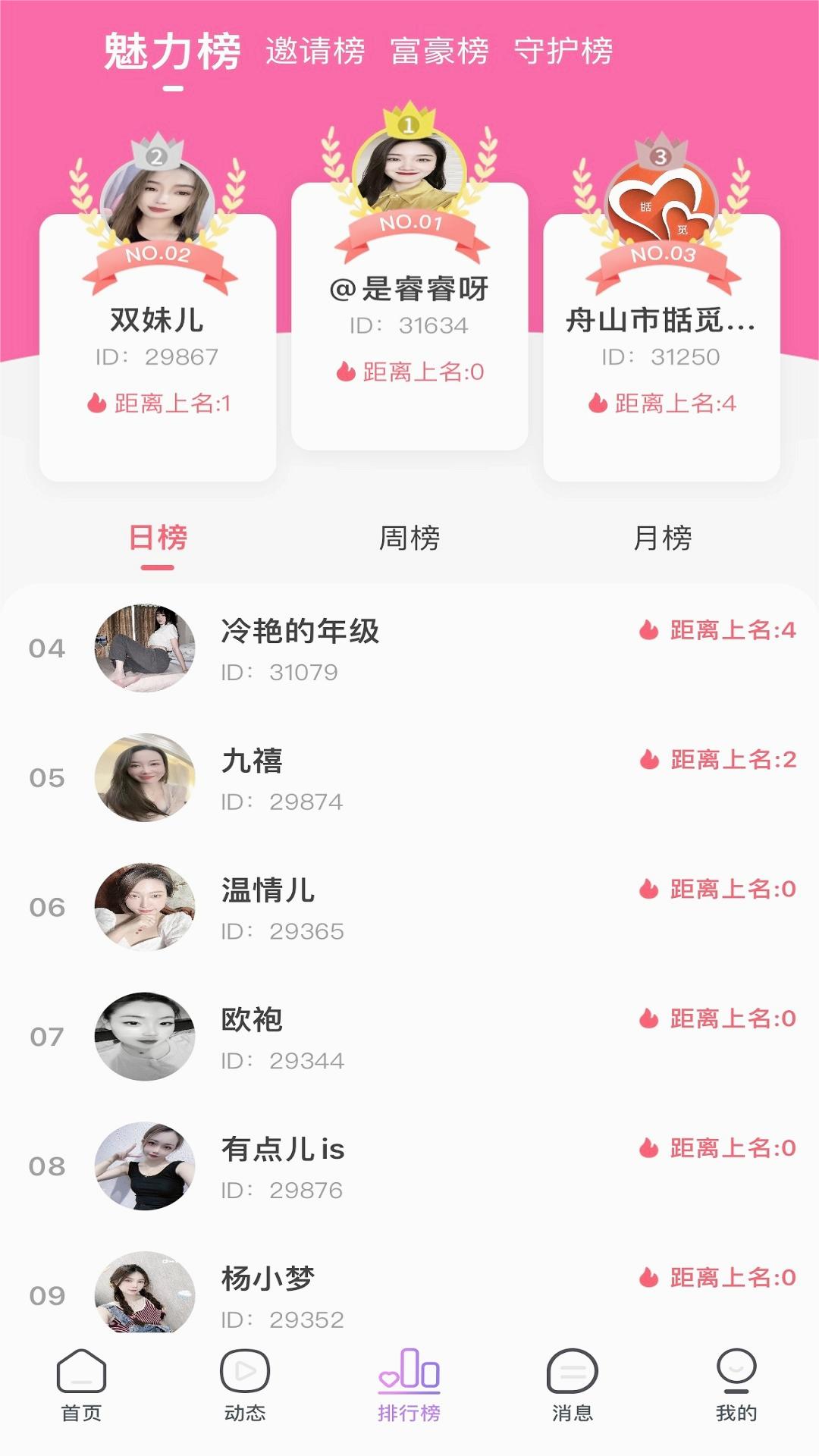Open 有点儿is's profile row
Image resolution: width=819 pixels, height=1456 pixels.
pos(409,1167)
